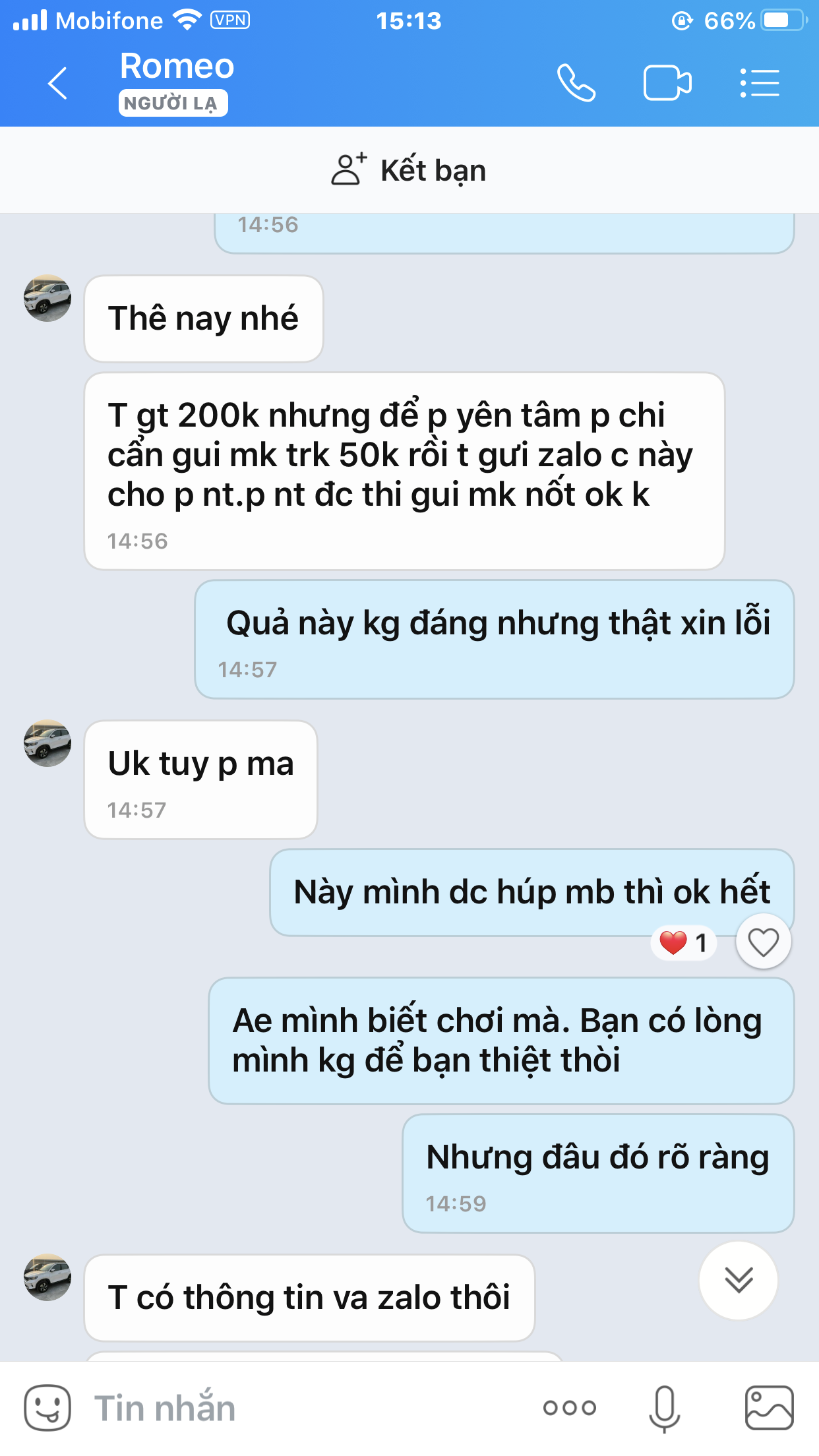Start a video call with Romeo
This screenshot has height=1456, width=819.
[x=667, y=83]
